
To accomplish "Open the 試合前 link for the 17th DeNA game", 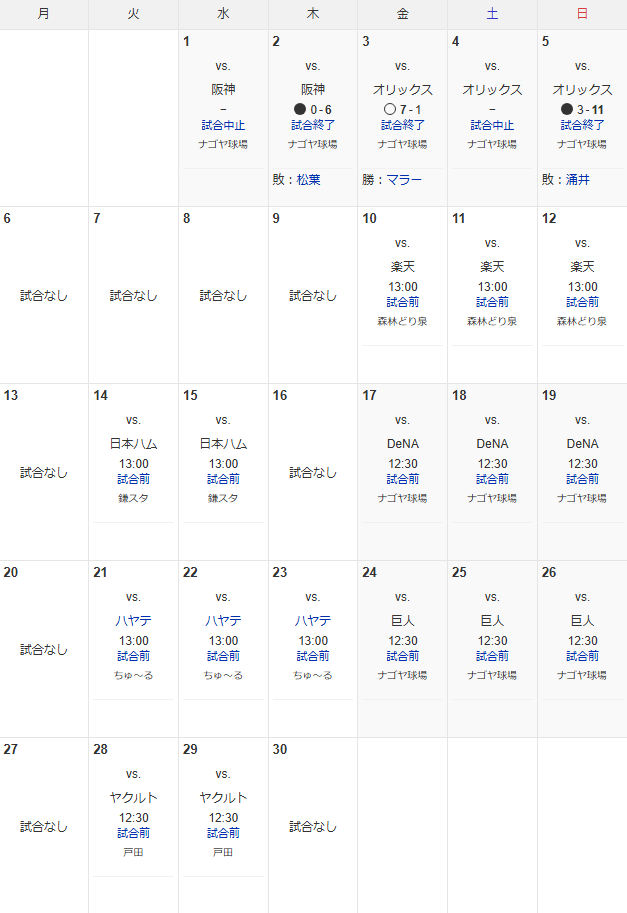I will click(x=402, y=479).
